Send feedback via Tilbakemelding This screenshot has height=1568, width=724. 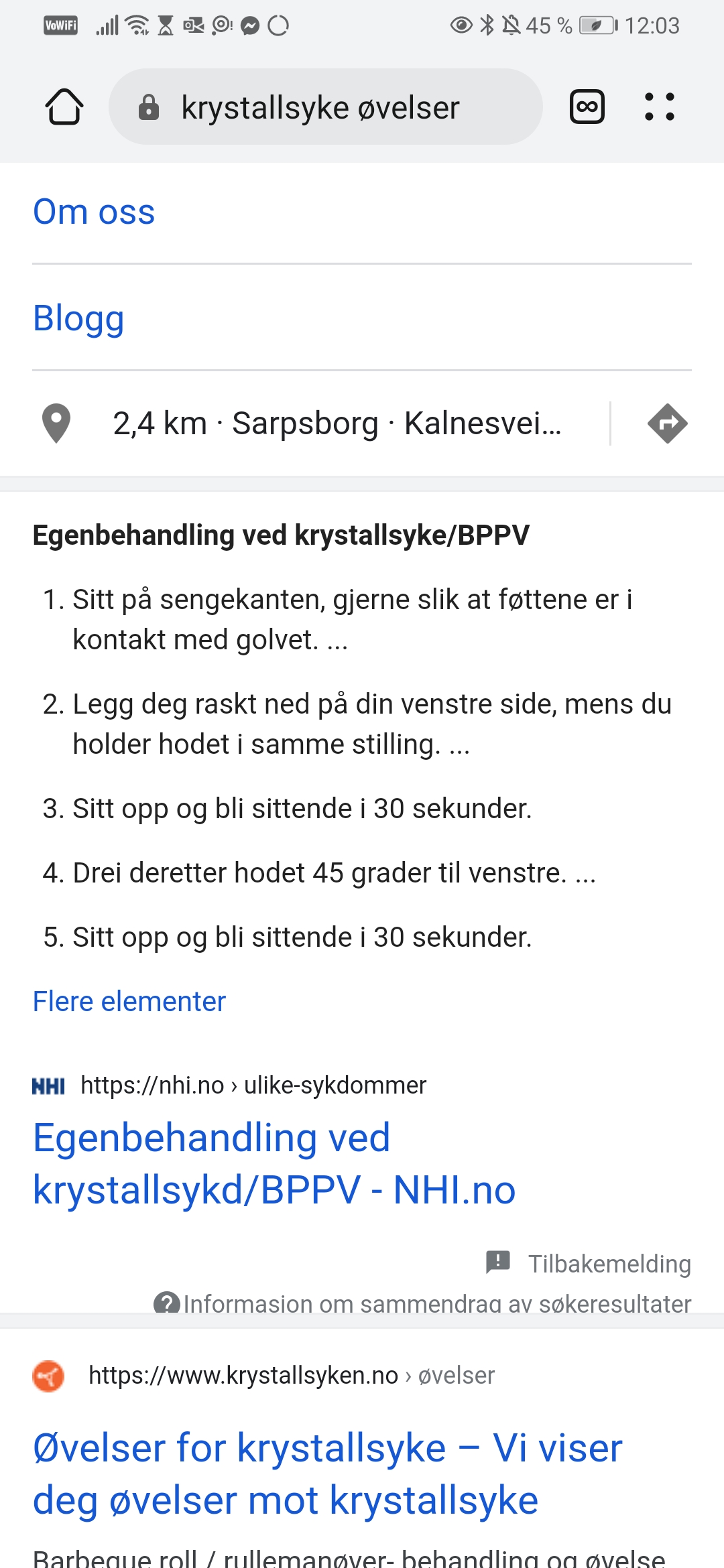click(x=589, y=1263)
